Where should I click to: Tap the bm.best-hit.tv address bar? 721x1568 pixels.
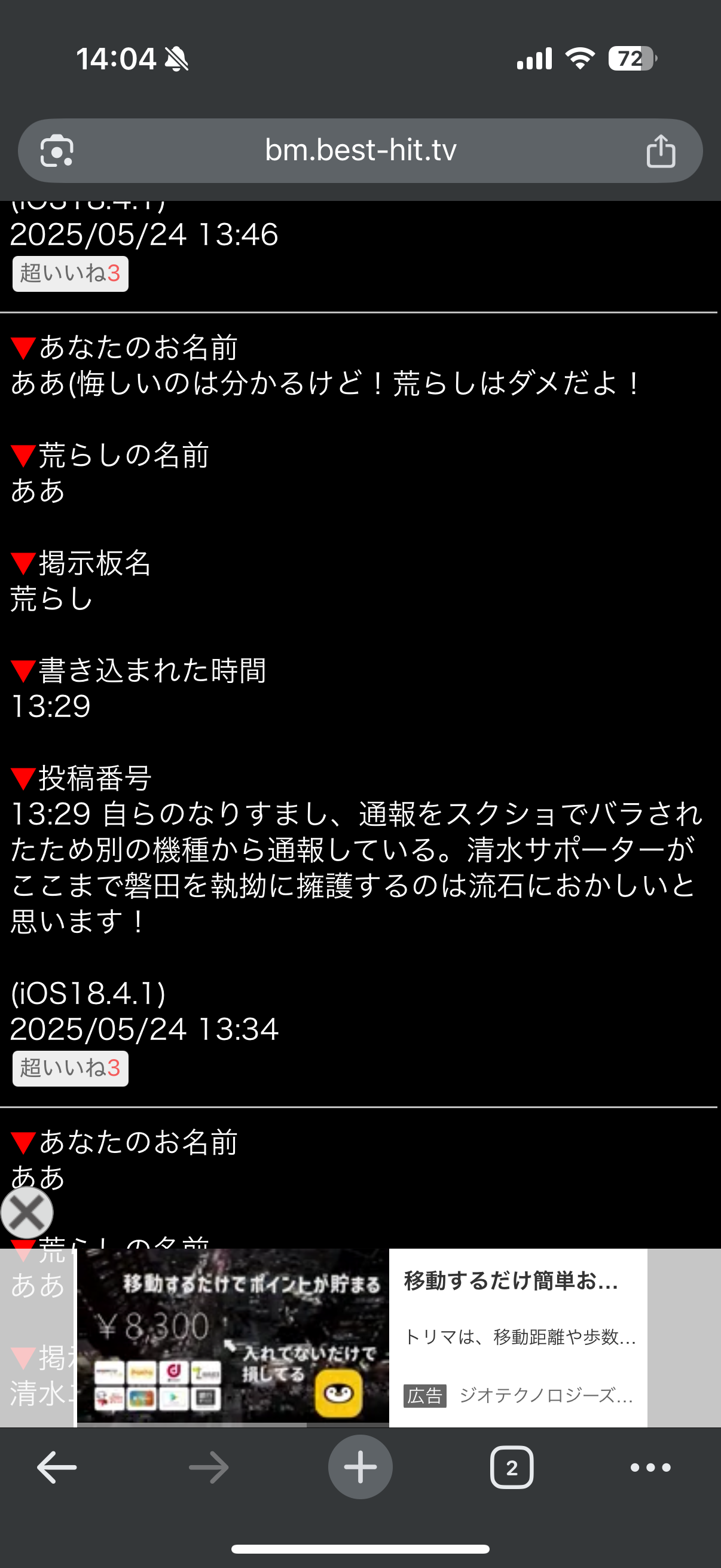pyautogui.click(x=360, y=151)
